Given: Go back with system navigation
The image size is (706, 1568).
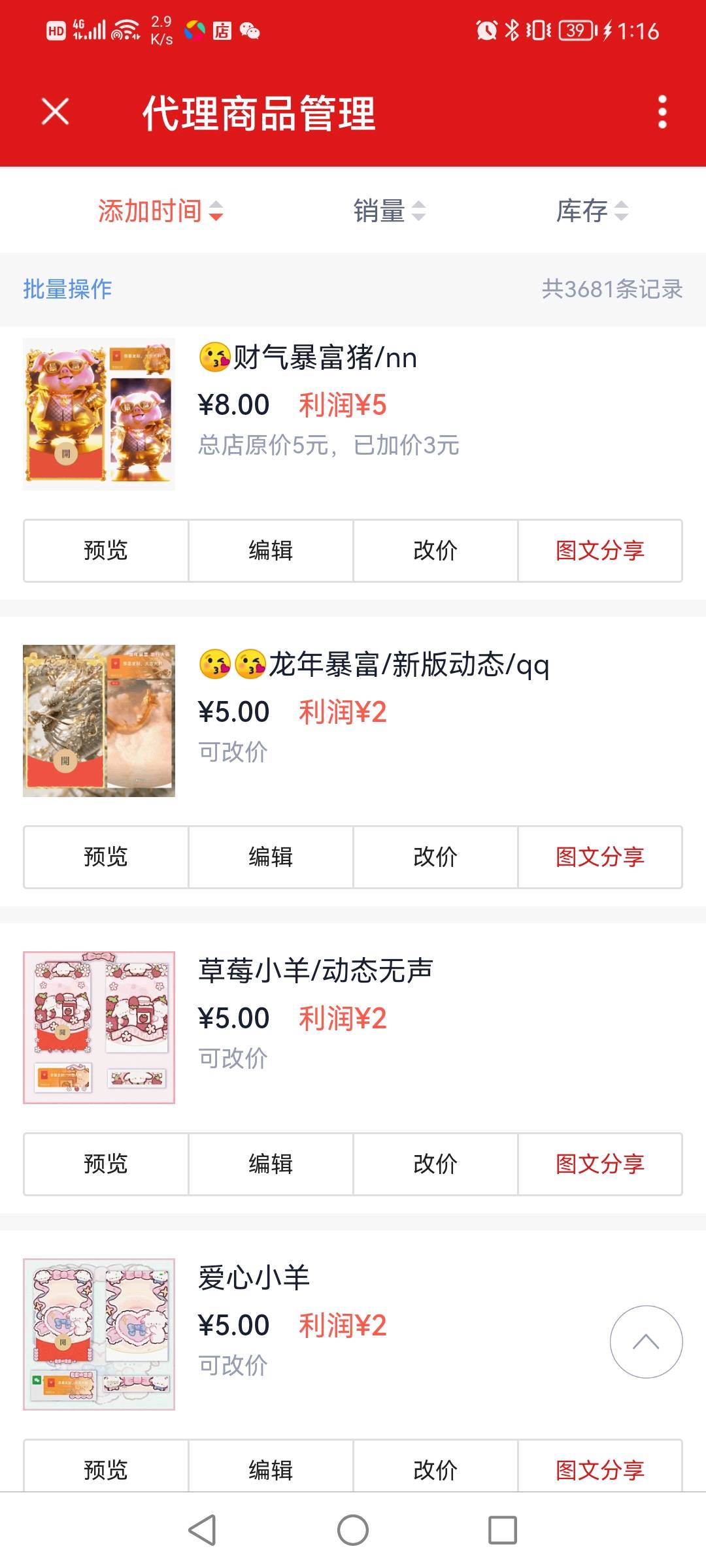Looking at the screenshot, I should click(203, 1529).
